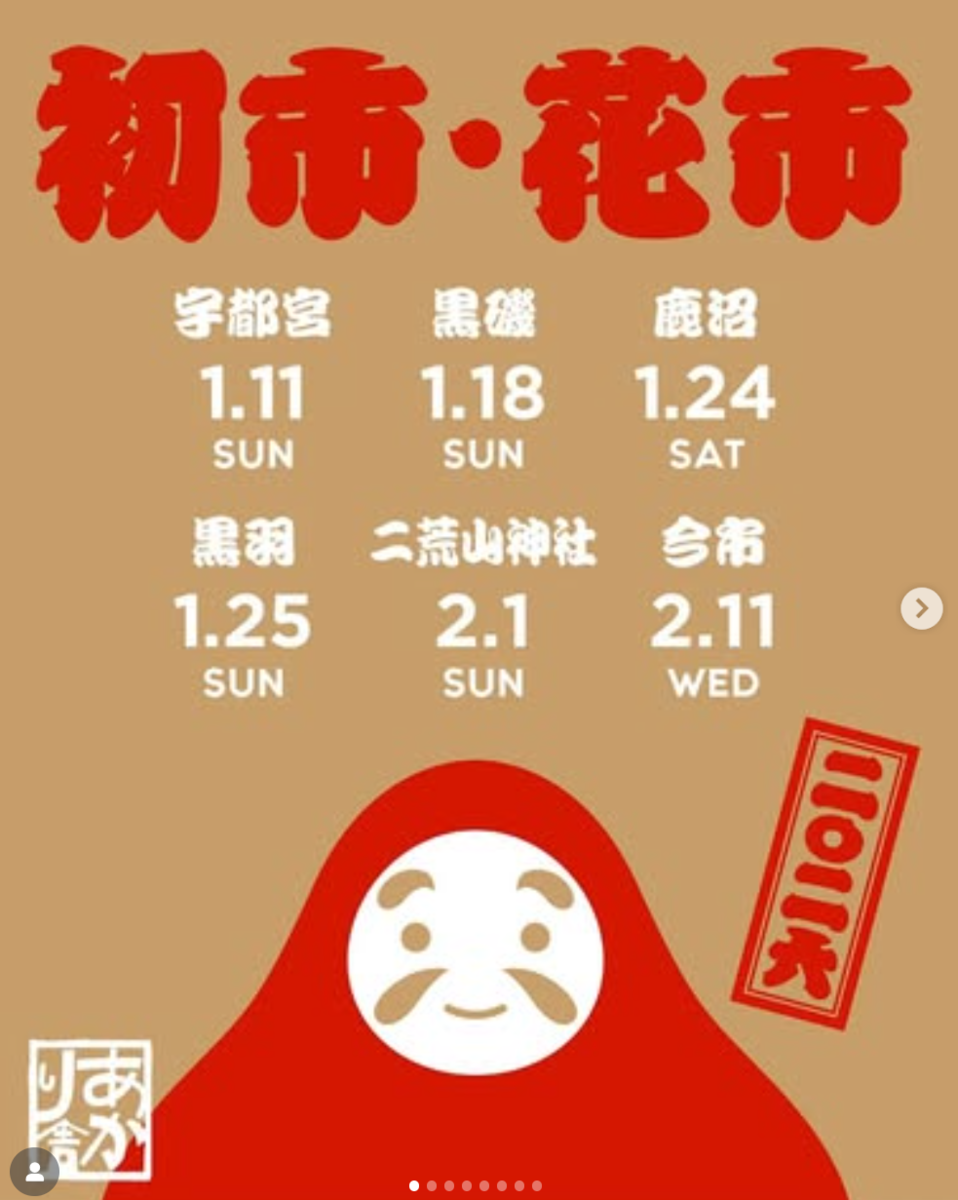Go to the next carousel image
958x1200 pixels.
pos(921,608)
